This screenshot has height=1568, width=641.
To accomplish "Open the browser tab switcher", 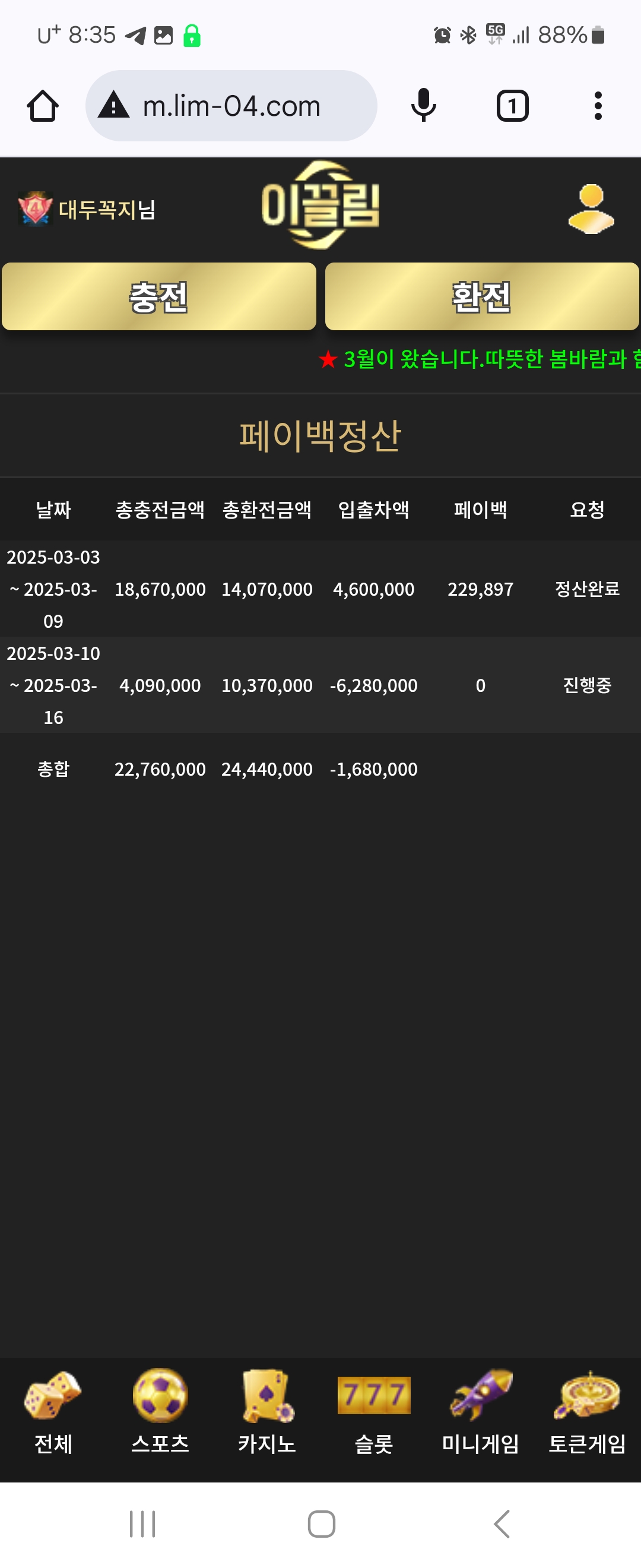I will coord(512,106).
